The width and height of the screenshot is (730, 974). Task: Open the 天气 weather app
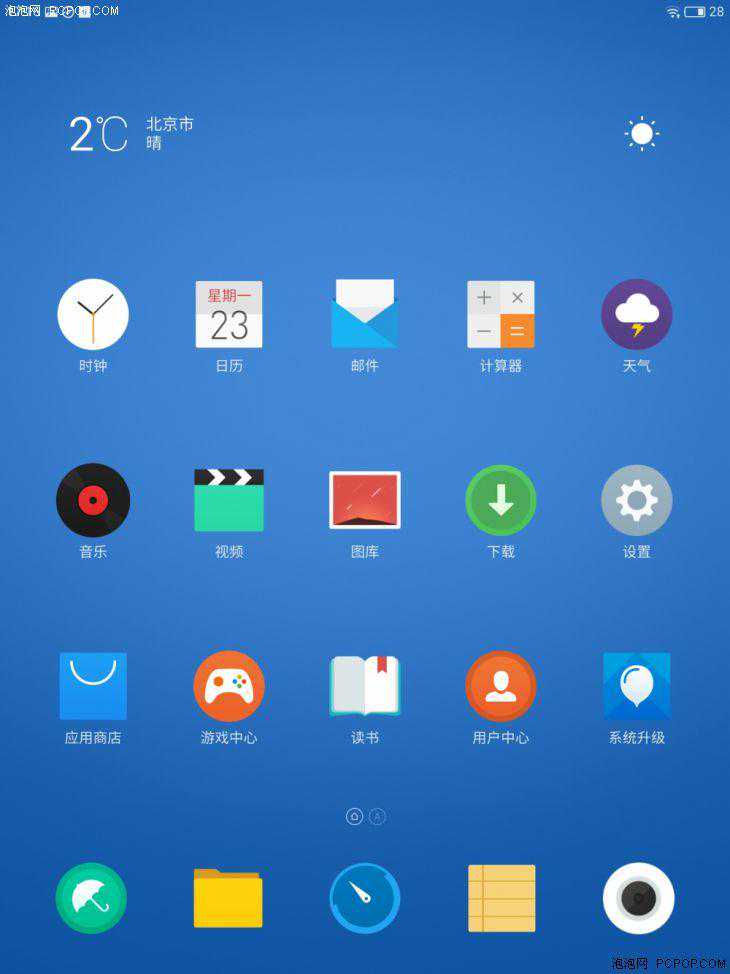(637, 315)
